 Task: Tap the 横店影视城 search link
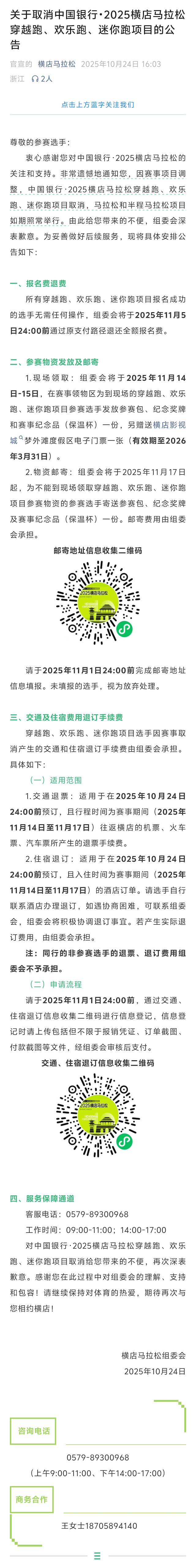[x=169, y=424]
